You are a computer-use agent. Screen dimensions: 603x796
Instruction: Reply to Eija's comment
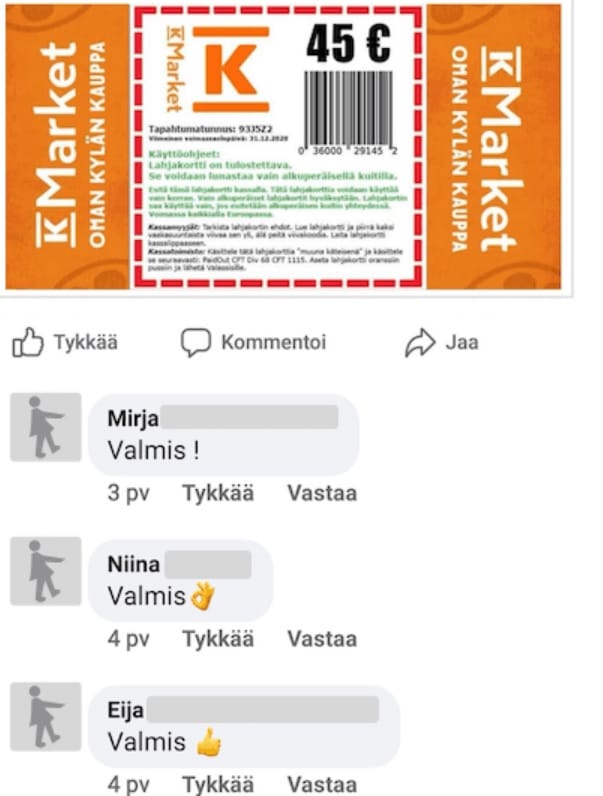(x=321, y=784)
